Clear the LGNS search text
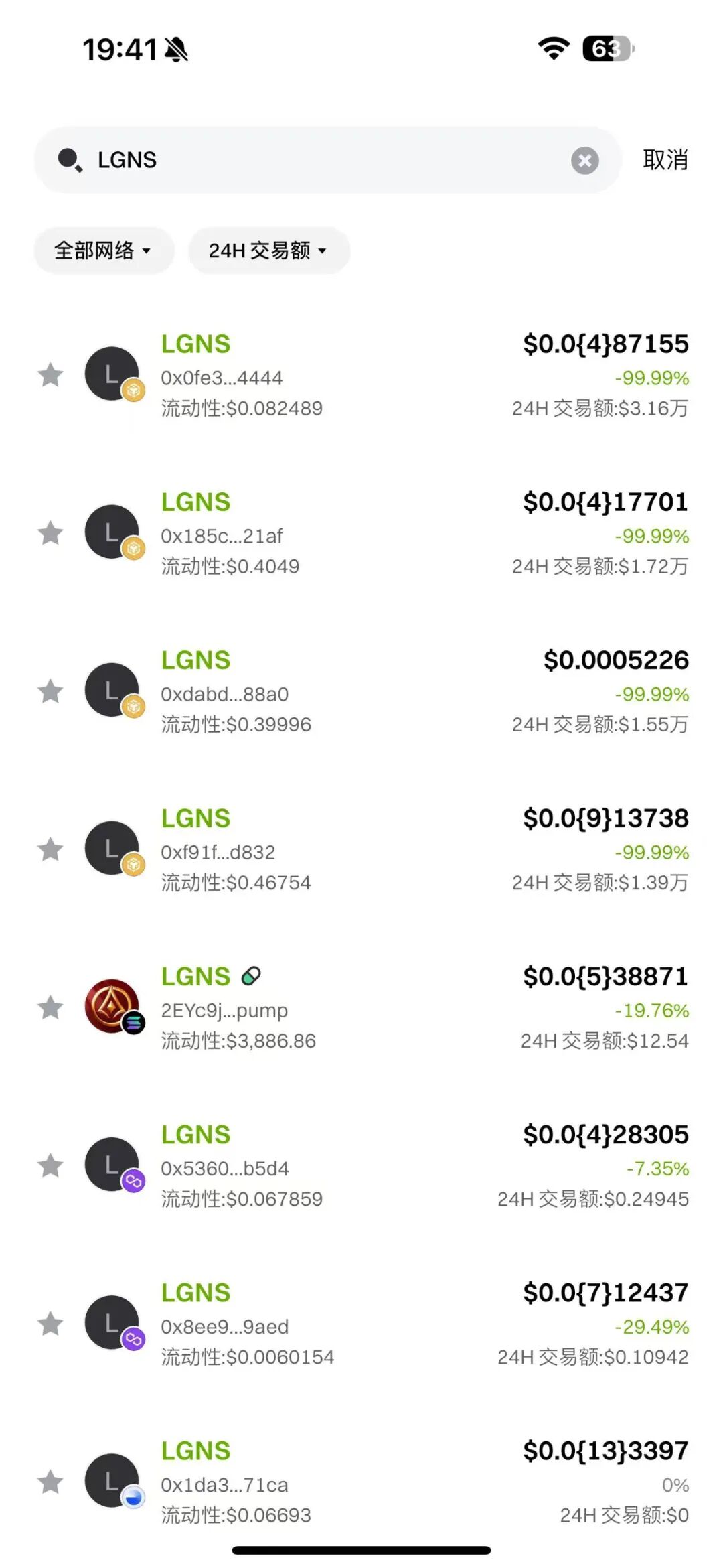723x1568 pixels. [584, 161]
